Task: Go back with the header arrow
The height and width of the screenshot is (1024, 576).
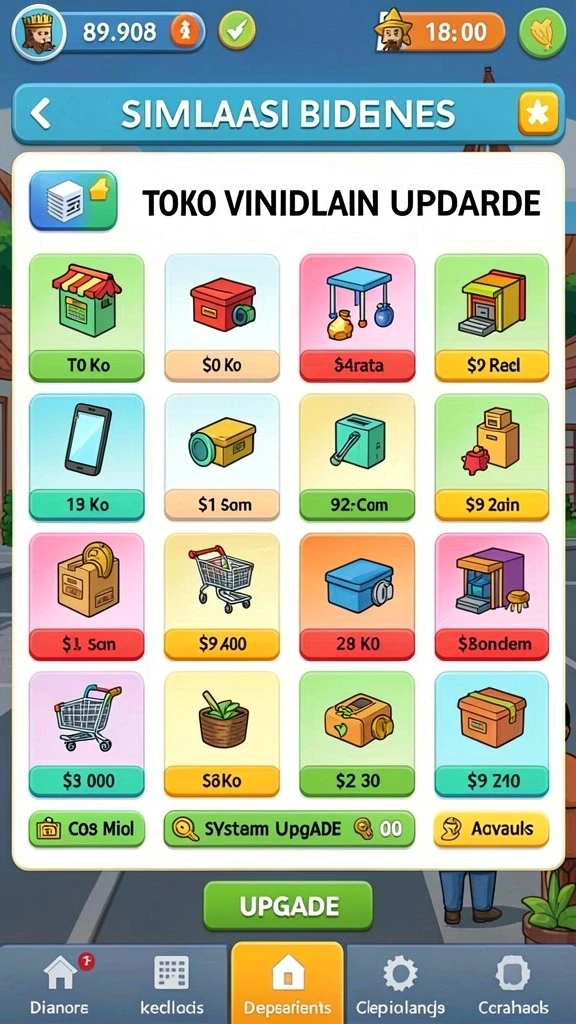Action: coord(41,114)
